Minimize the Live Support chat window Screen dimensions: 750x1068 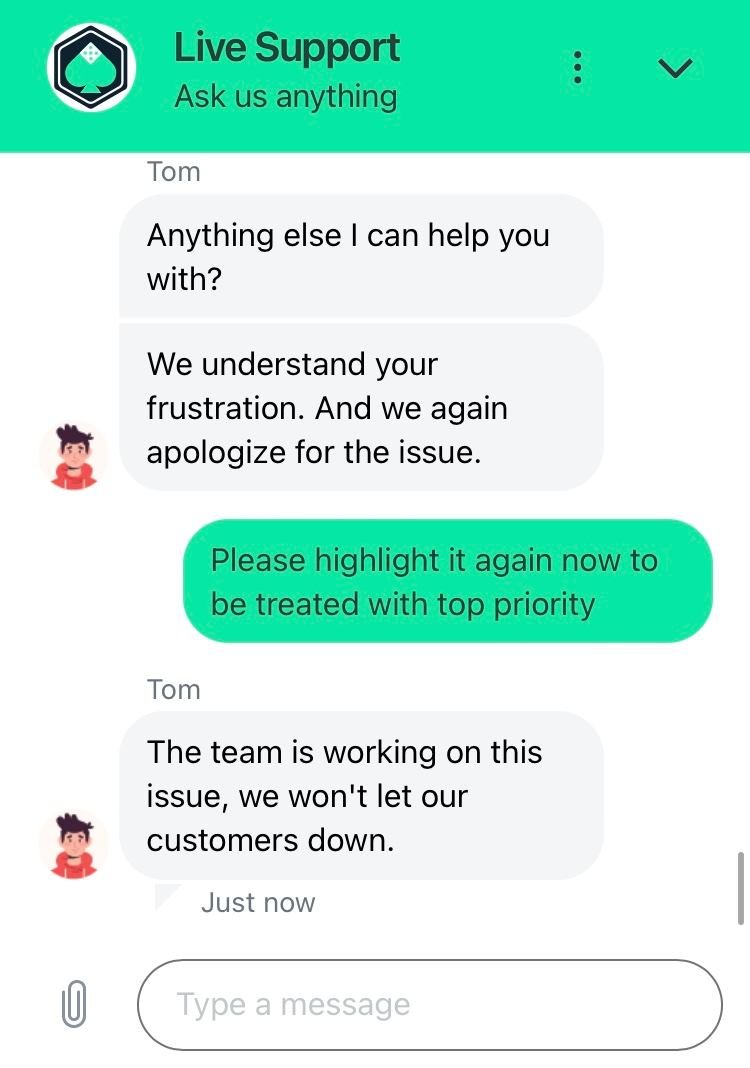[676, 67]
